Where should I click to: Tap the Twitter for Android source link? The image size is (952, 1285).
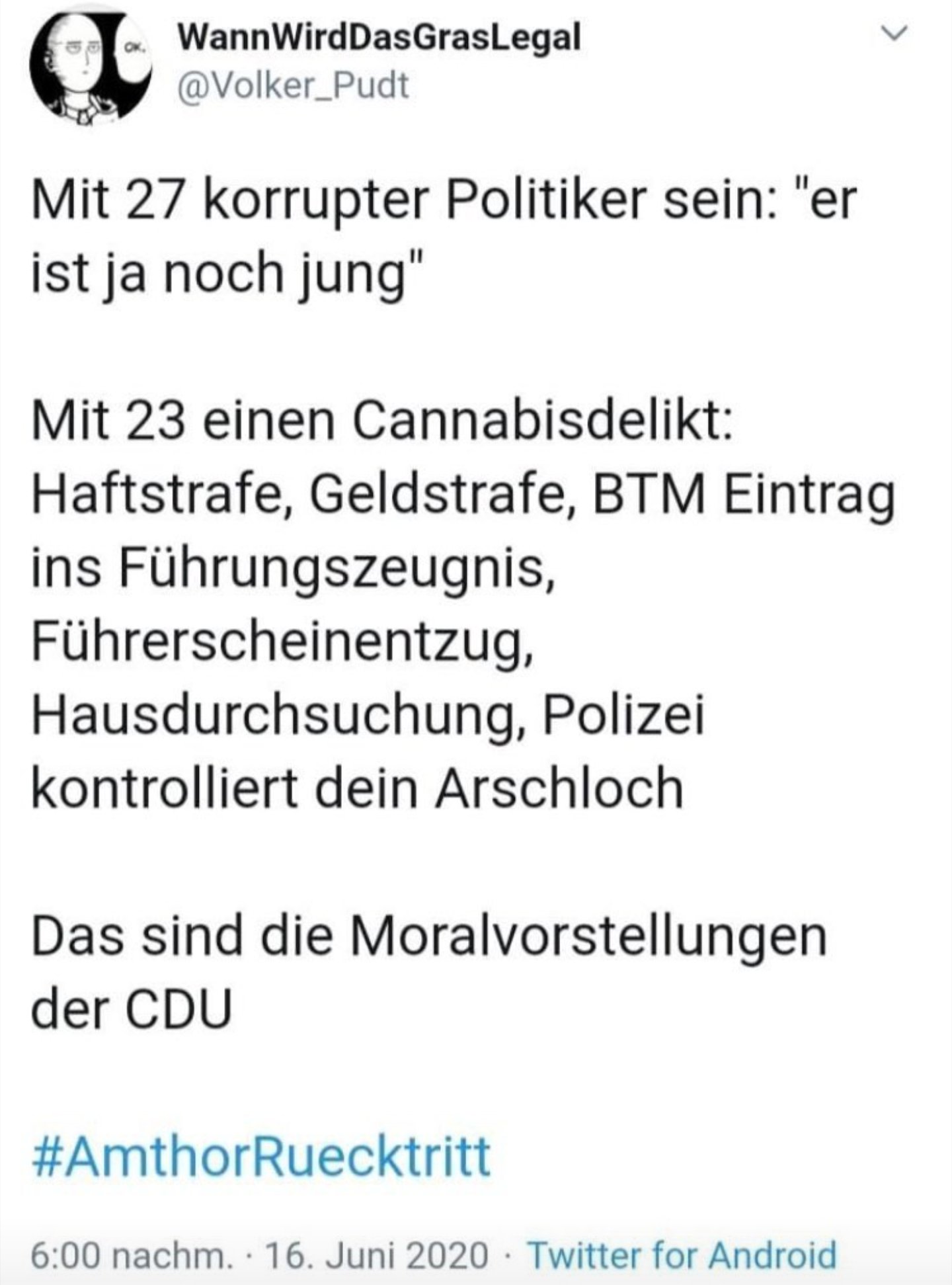point(680,1254)
